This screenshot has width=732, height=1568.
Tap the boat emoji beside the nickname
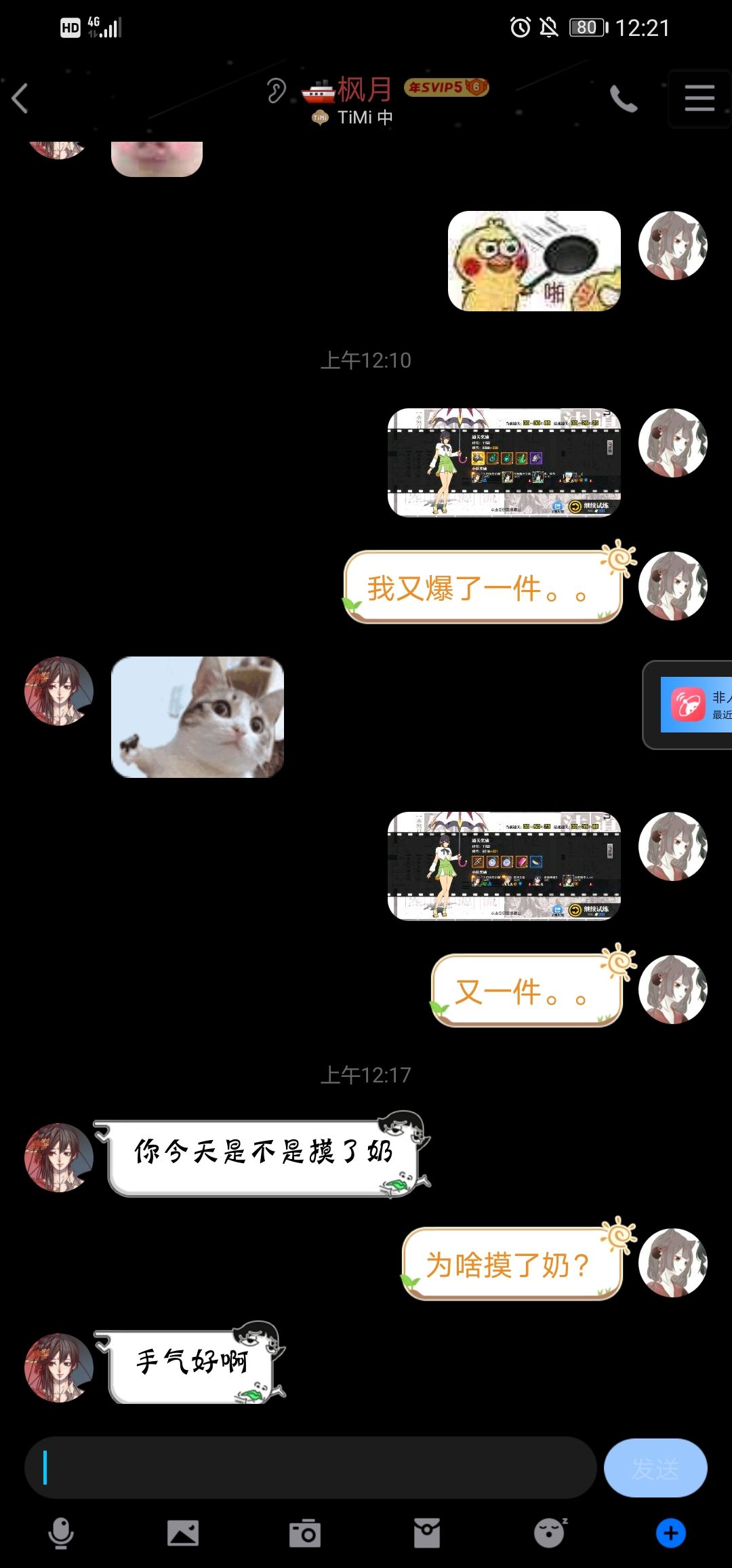316,90
